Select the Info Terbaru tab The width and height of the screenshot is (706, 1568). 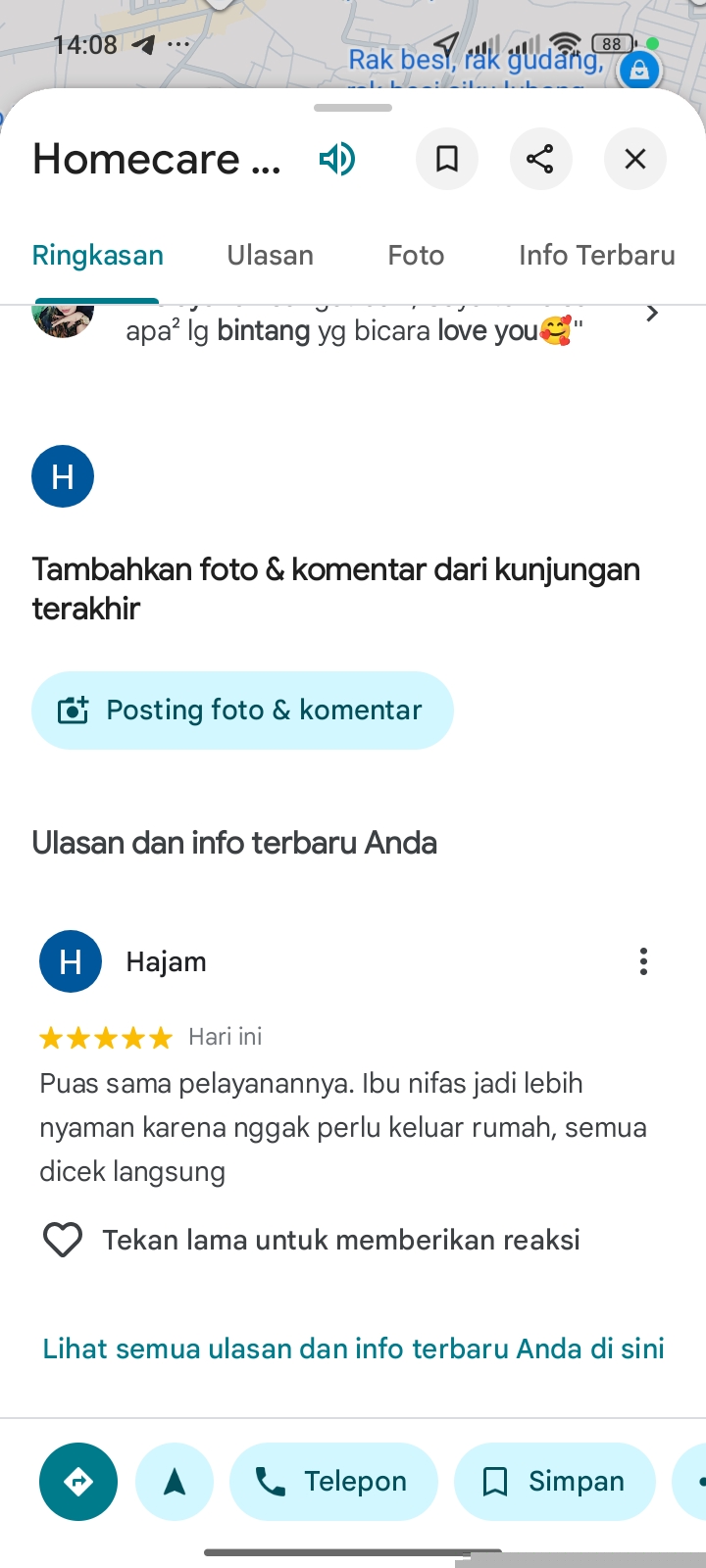[x=596, y=256]
